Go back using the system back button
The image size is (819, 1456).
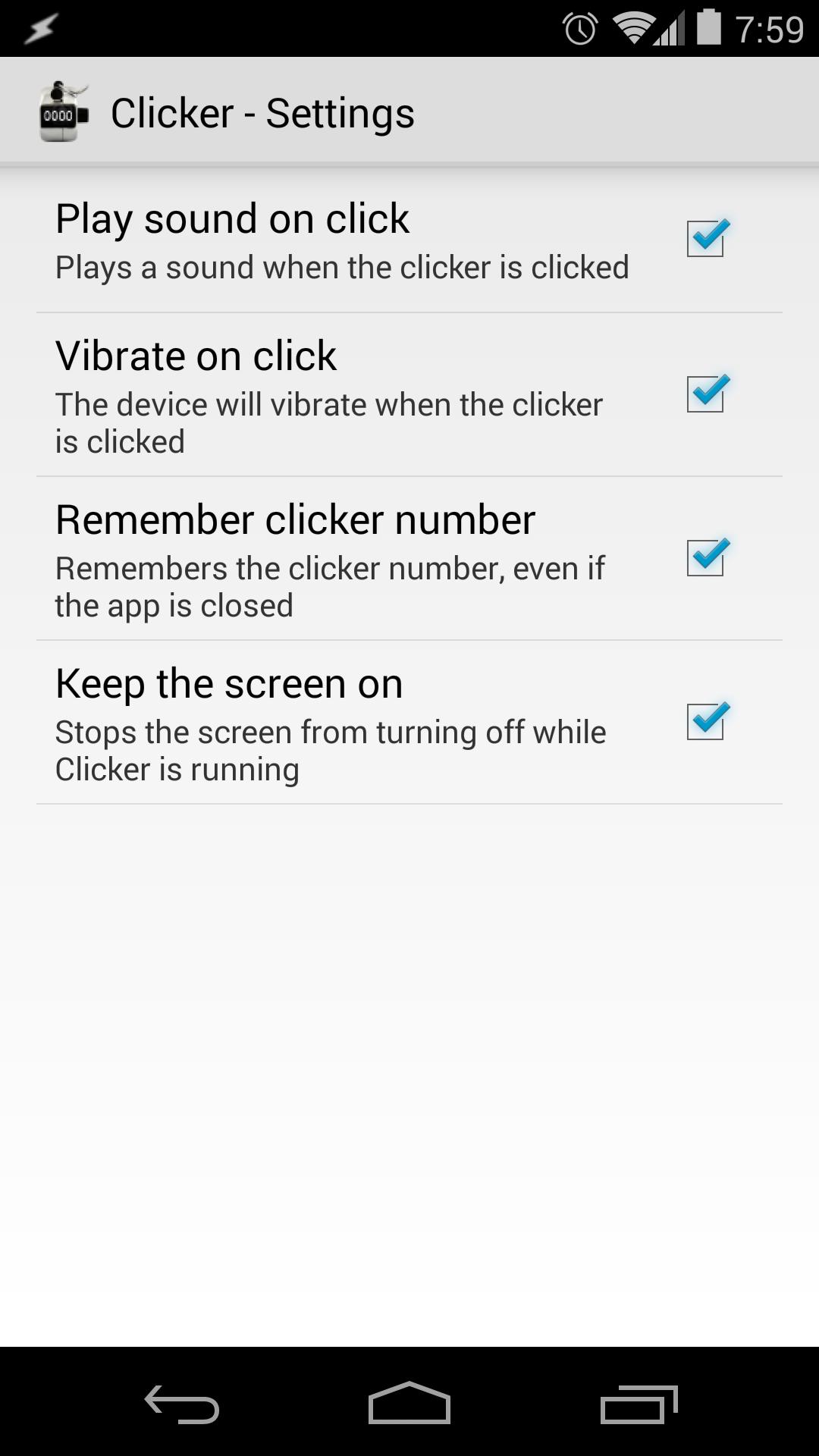[x=182, y=1404]
